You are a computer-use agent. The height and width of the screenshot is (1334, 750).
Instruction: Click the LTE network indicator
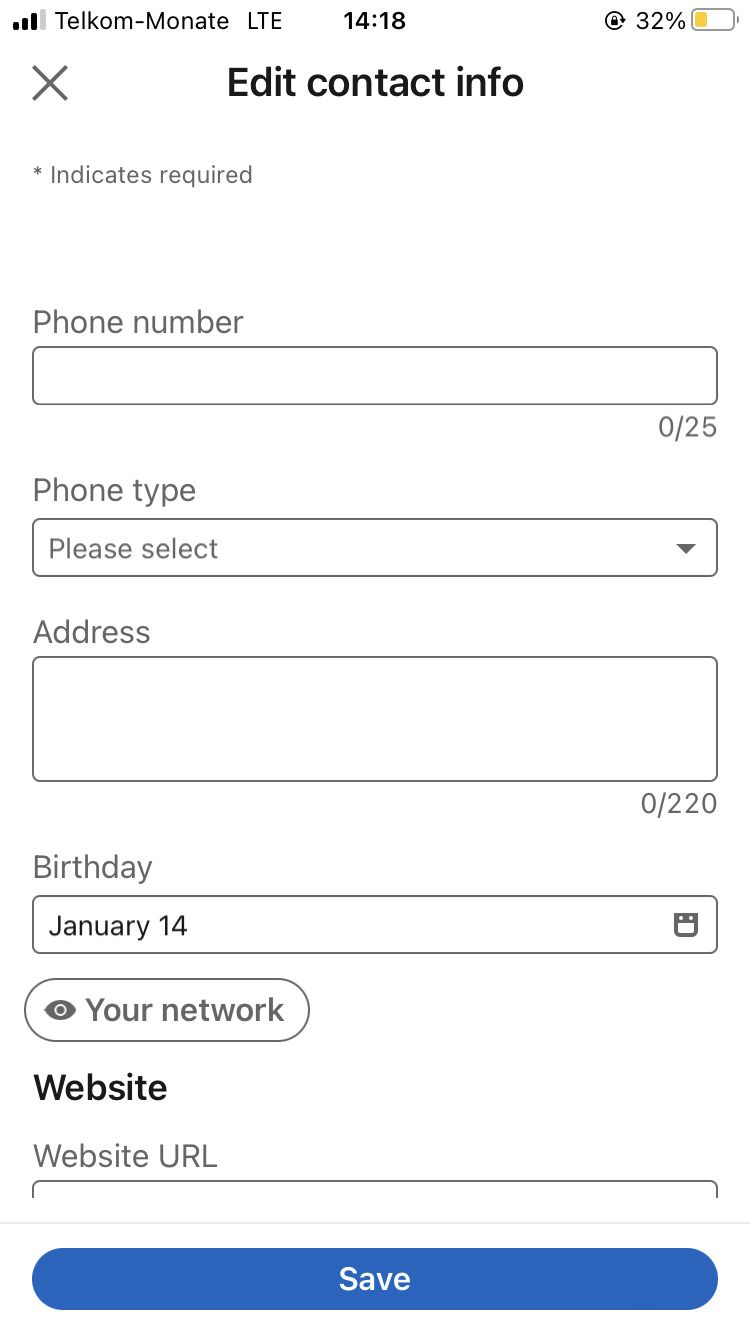point(264,20)
